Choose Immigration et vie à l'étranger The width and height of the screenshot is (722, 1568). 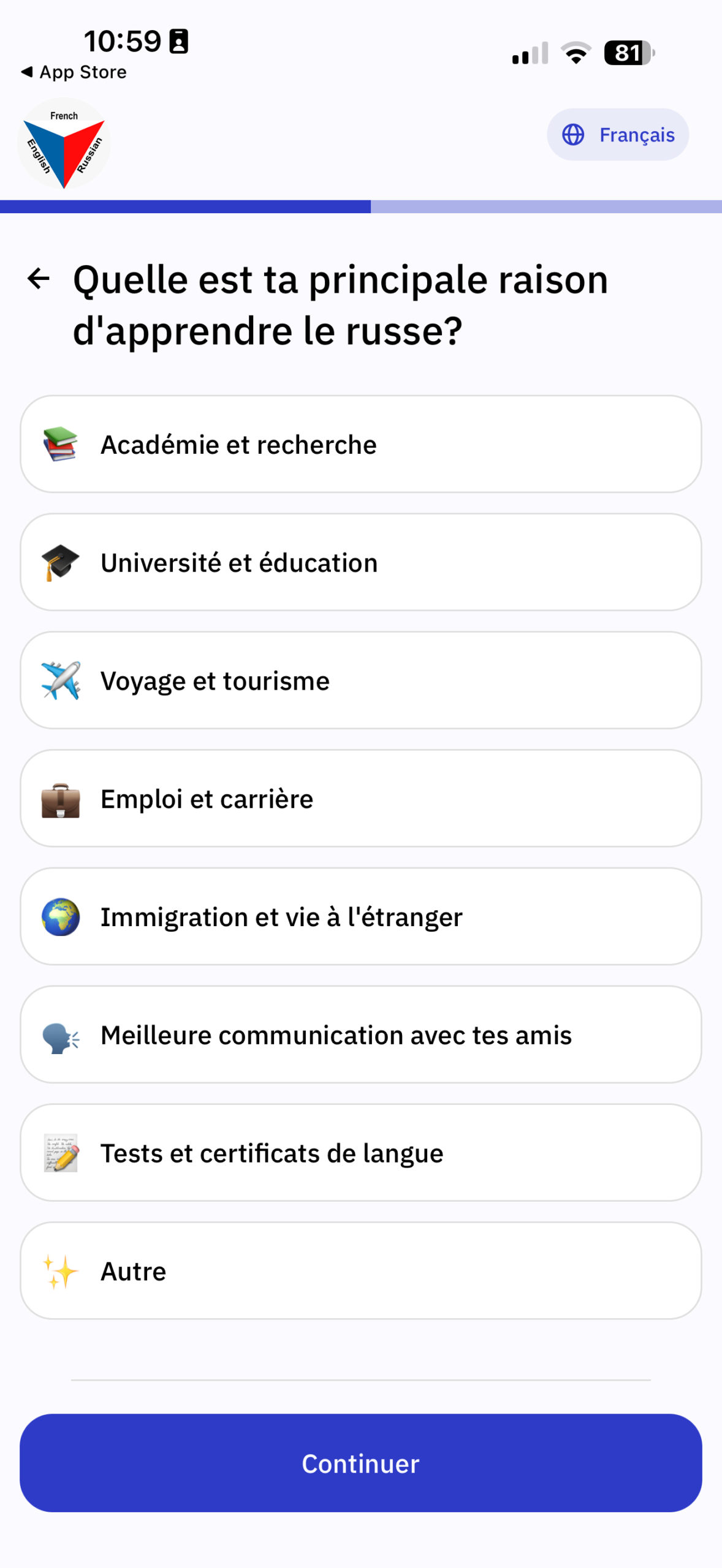360,917
